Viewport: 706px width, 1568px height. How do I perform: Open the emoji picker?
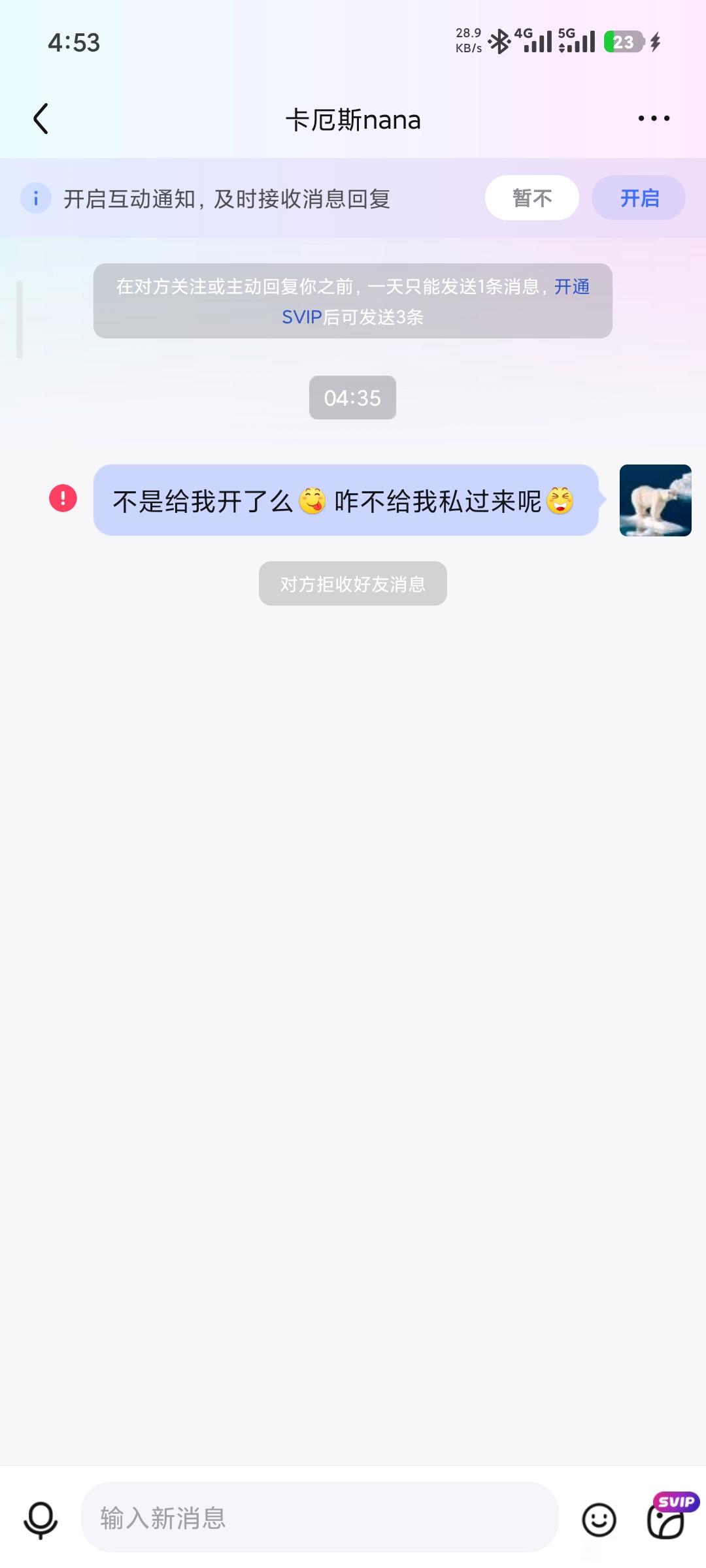[599, 1519]
